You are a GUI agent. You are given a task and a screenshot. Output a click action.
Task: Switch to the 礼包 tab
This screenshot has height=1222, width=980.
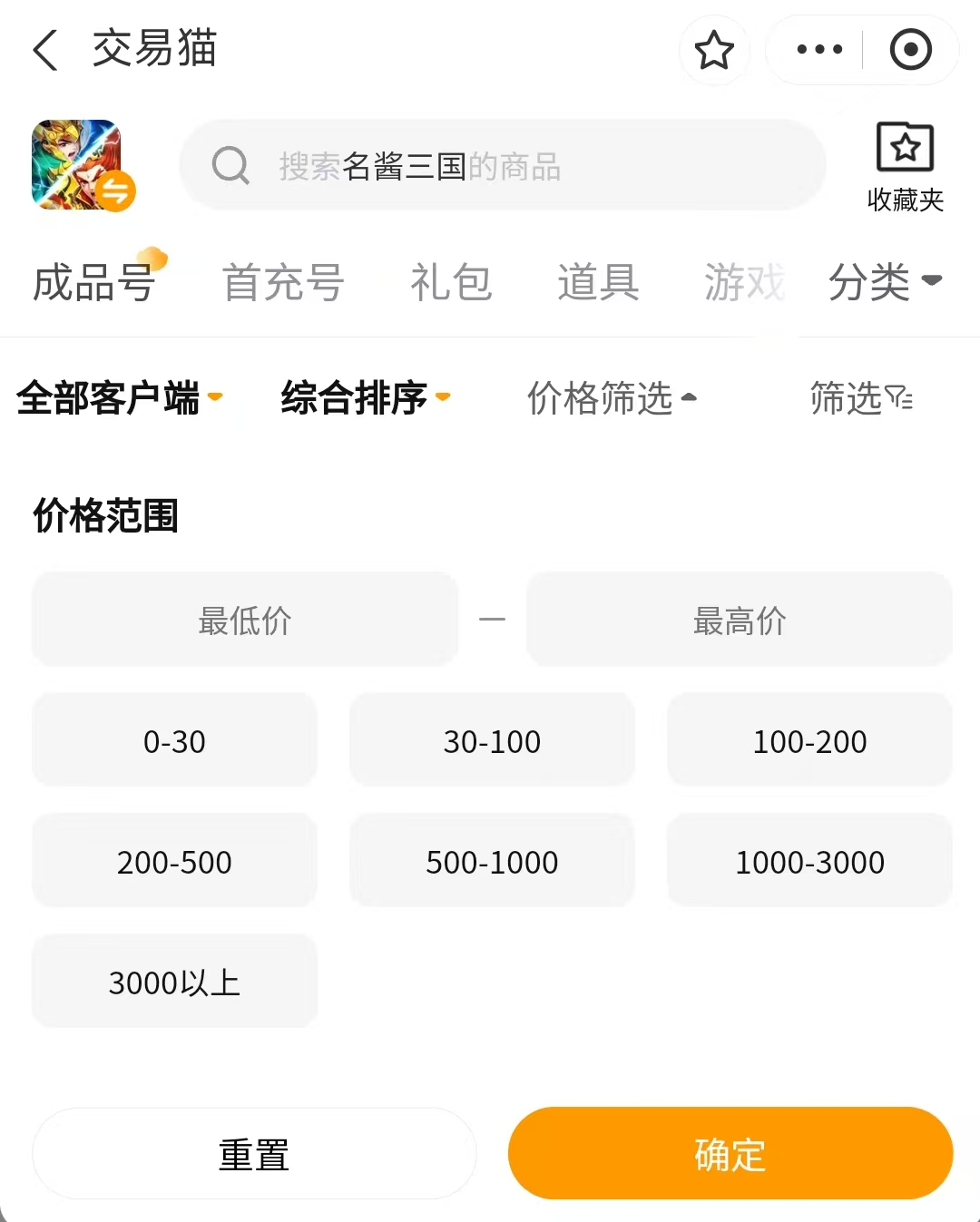451,282
